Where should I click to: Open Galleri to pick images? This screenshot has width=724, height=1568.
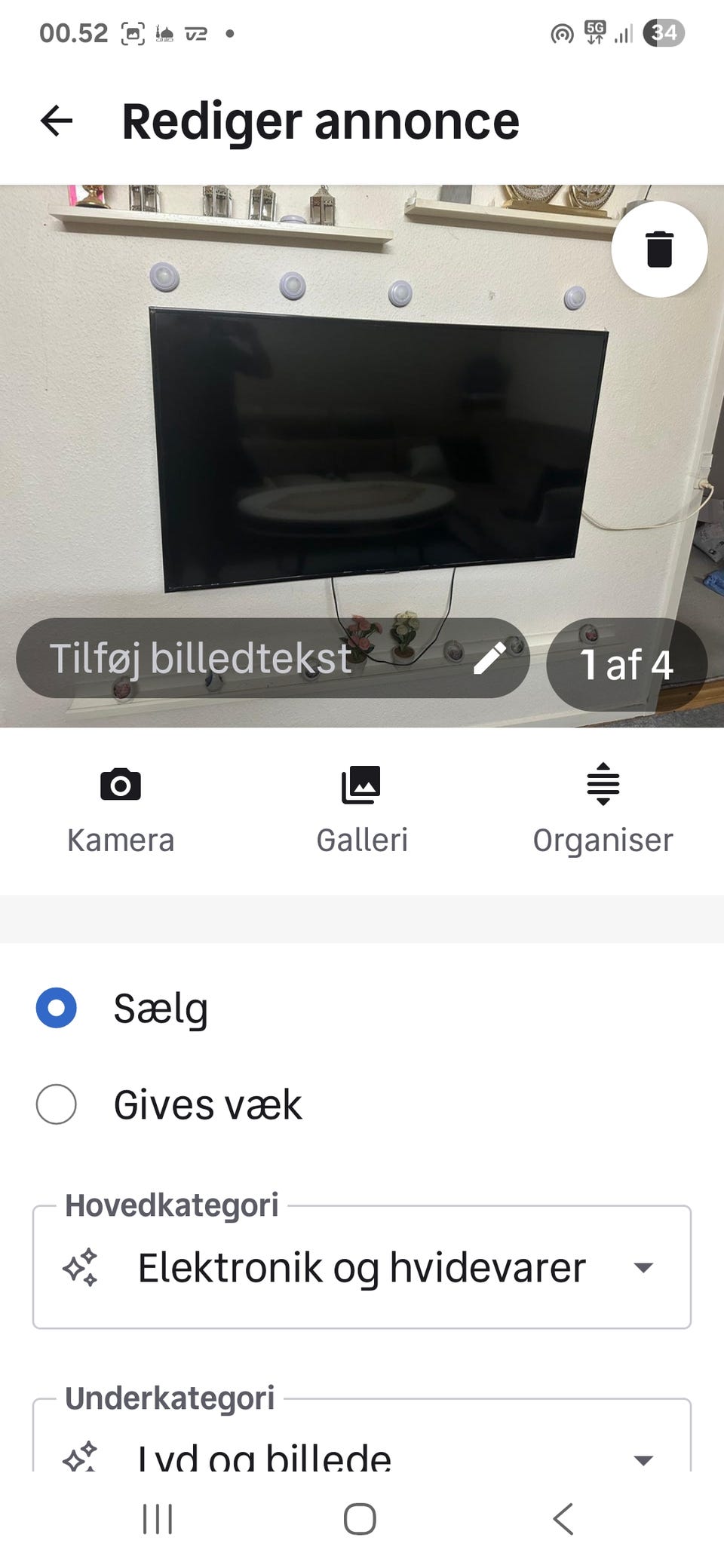(x=362, y=811)
